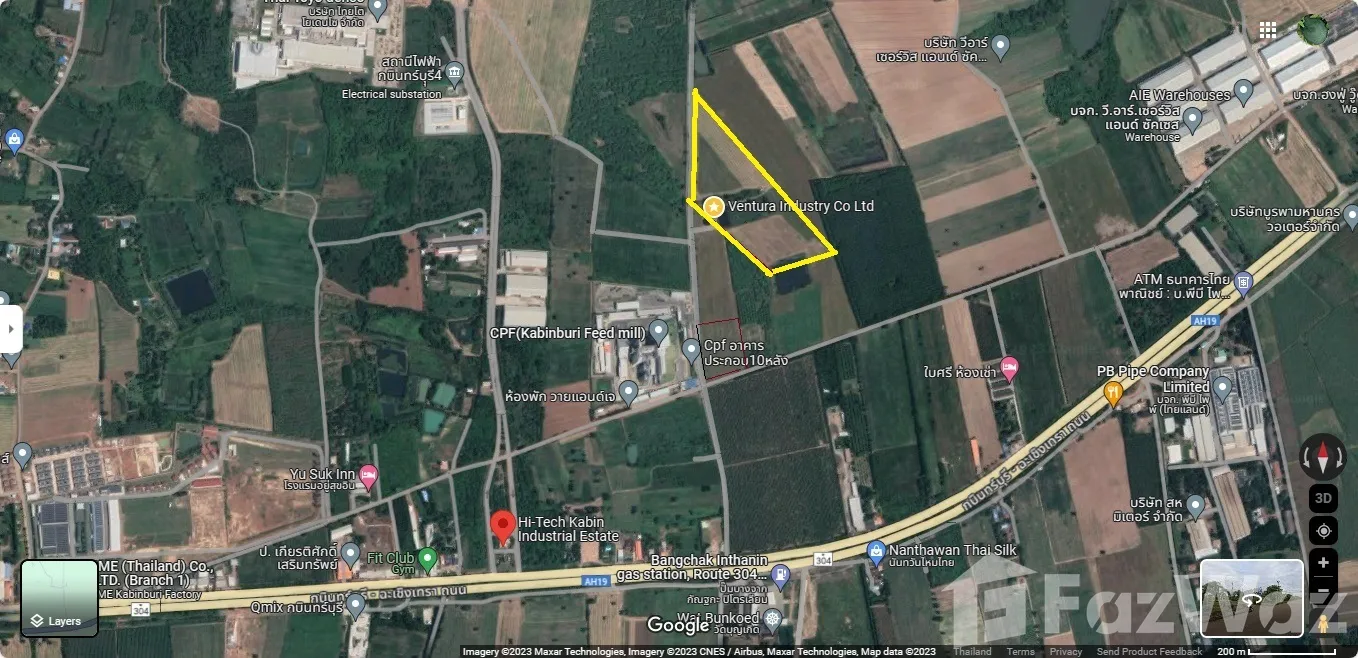Open Send Product Feedback link
Viewport: 1358px width, 658px height.
(1148, 652)
